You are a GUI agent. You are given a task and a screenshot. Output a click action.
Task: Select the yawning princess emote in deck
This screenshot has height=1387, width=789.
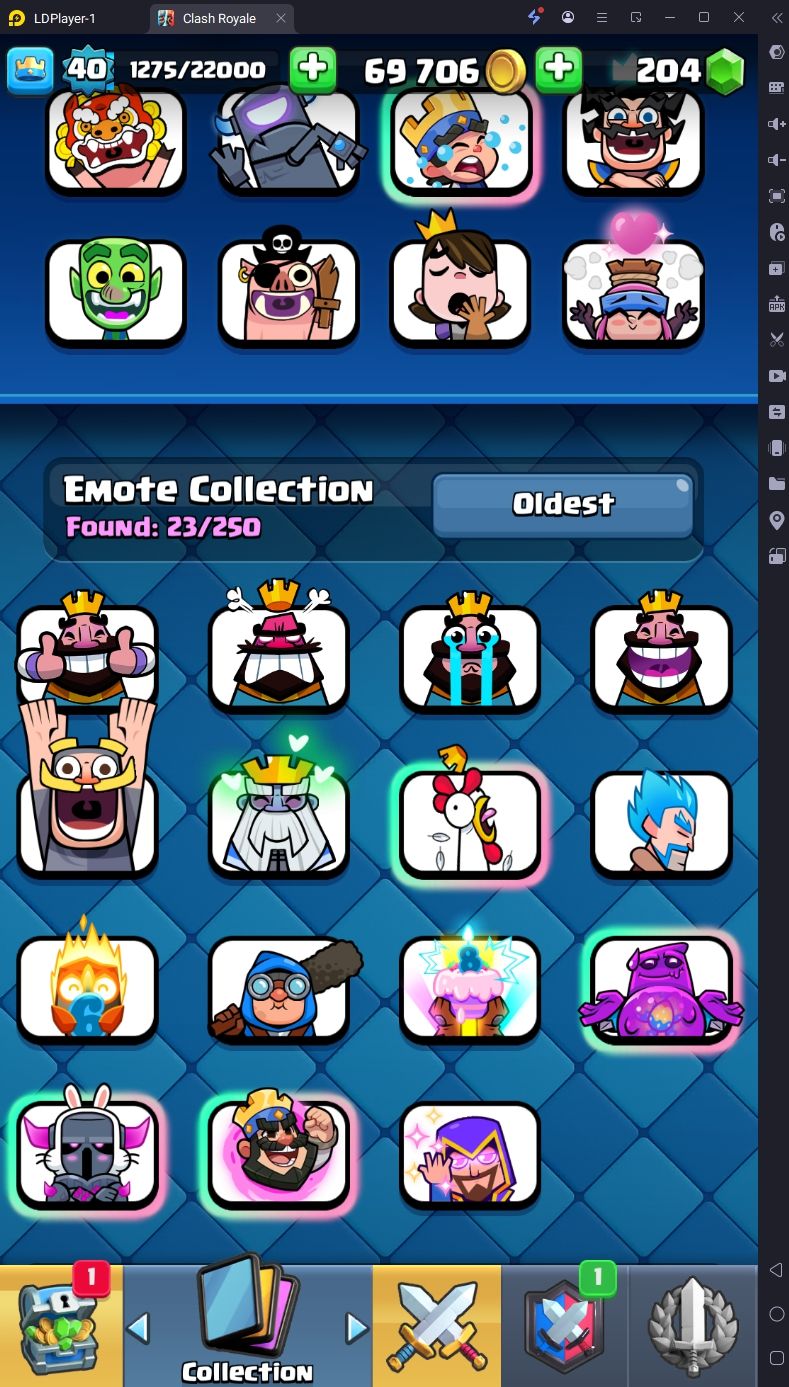point(460,290)
